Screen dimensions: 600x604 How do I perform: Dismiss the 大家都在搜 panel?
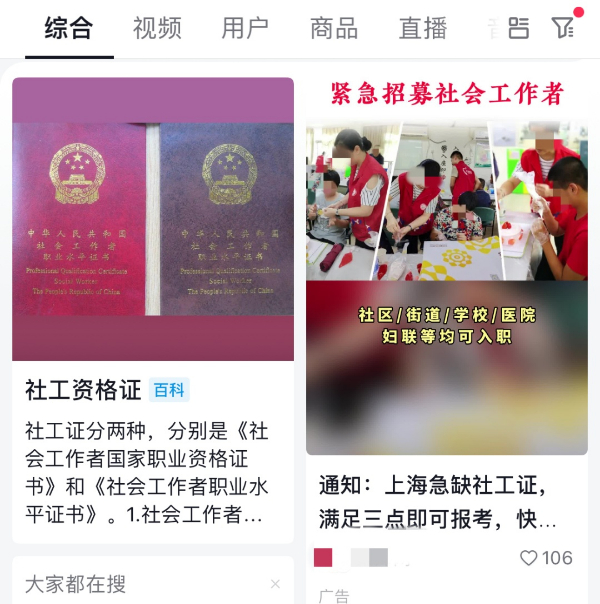click(275, 584)
